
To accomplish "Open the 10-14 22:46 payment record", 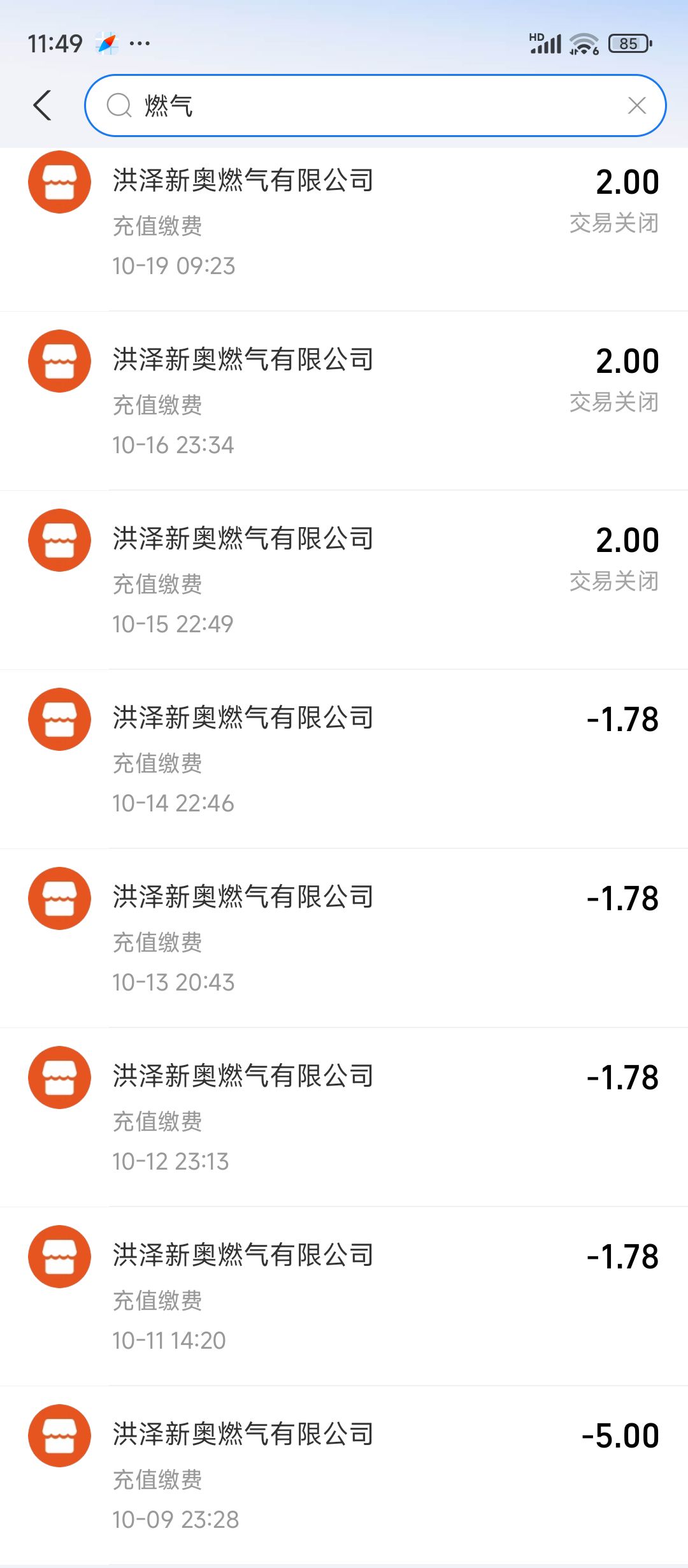I will pyautogui.click(x=344, y=759).
